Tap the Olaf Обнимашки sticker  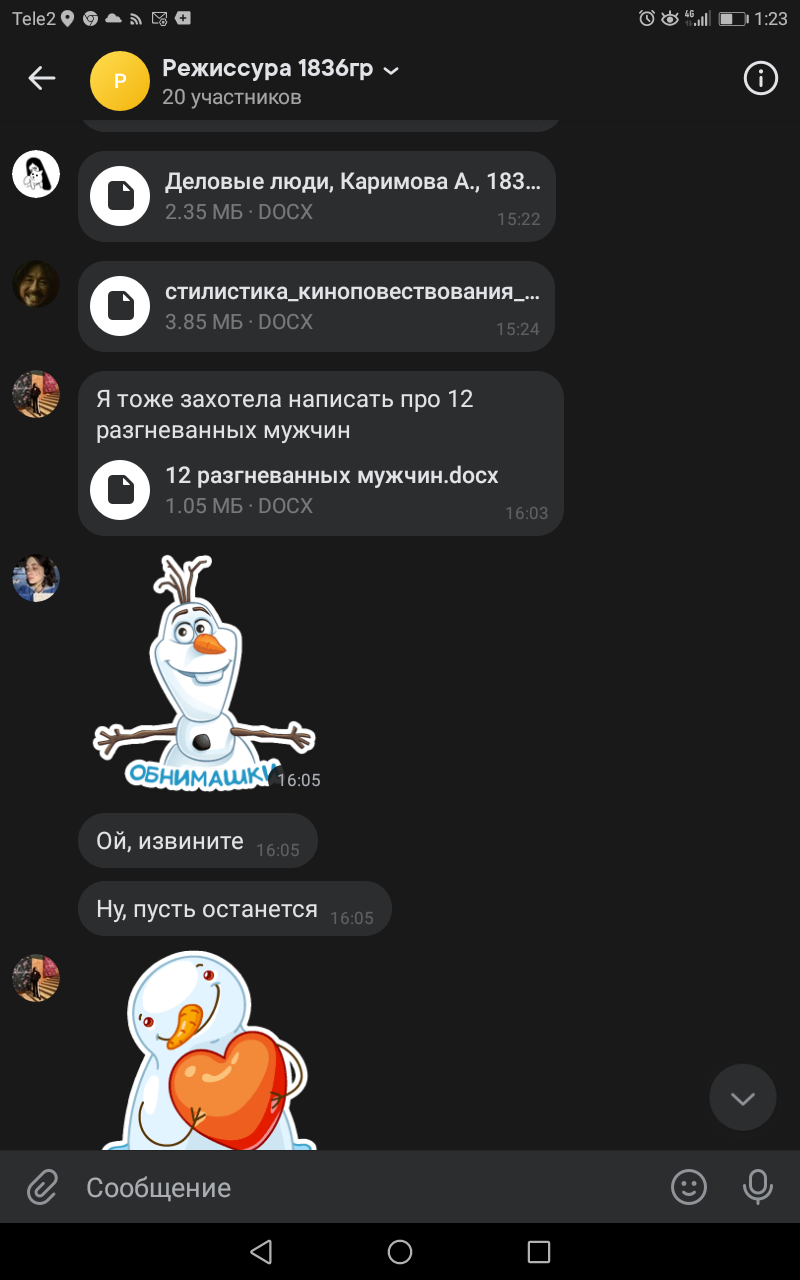tap(204, 673)
